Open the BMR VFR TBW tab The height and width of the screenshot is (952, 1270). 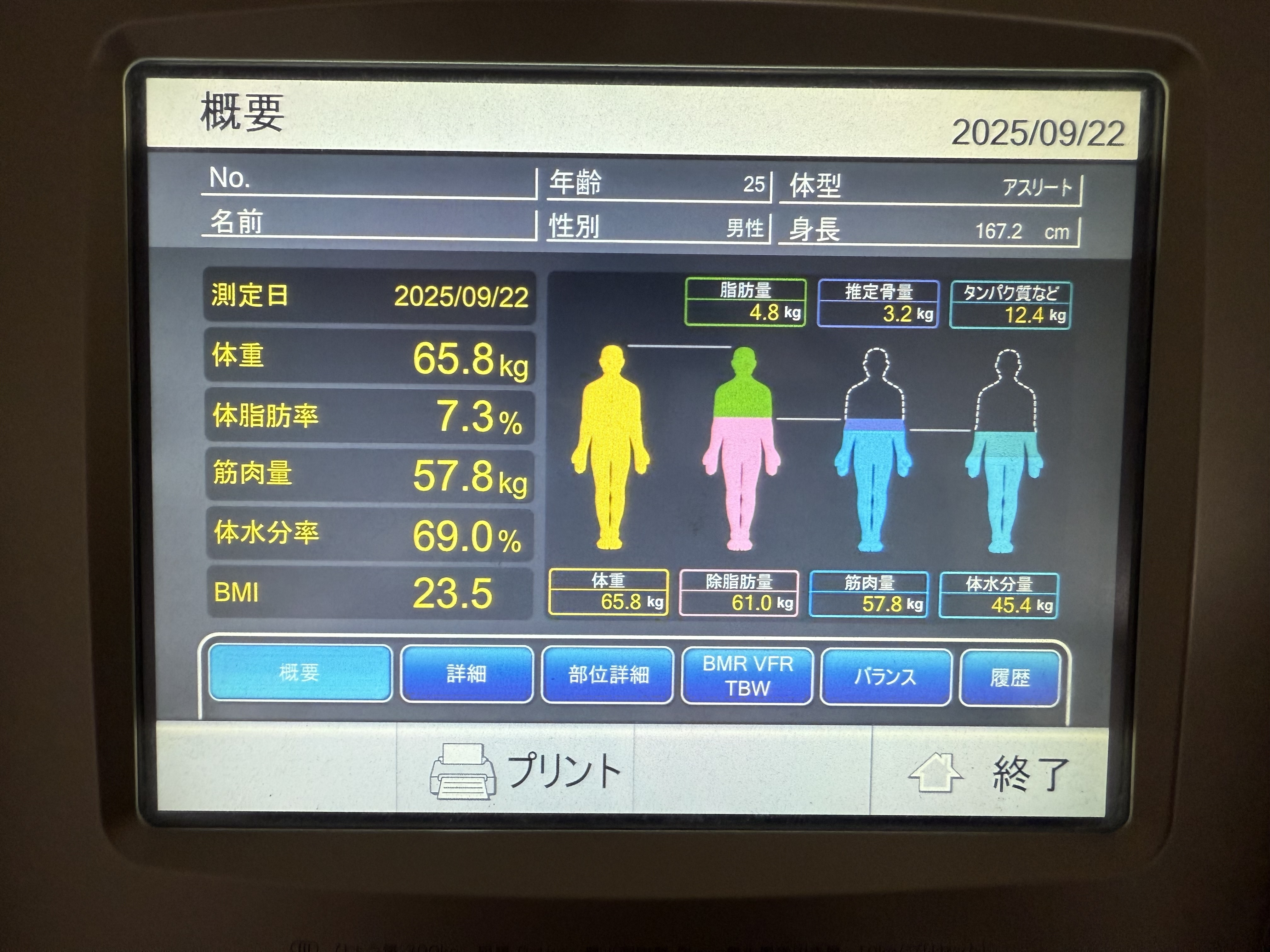click(x=747, y=676)
